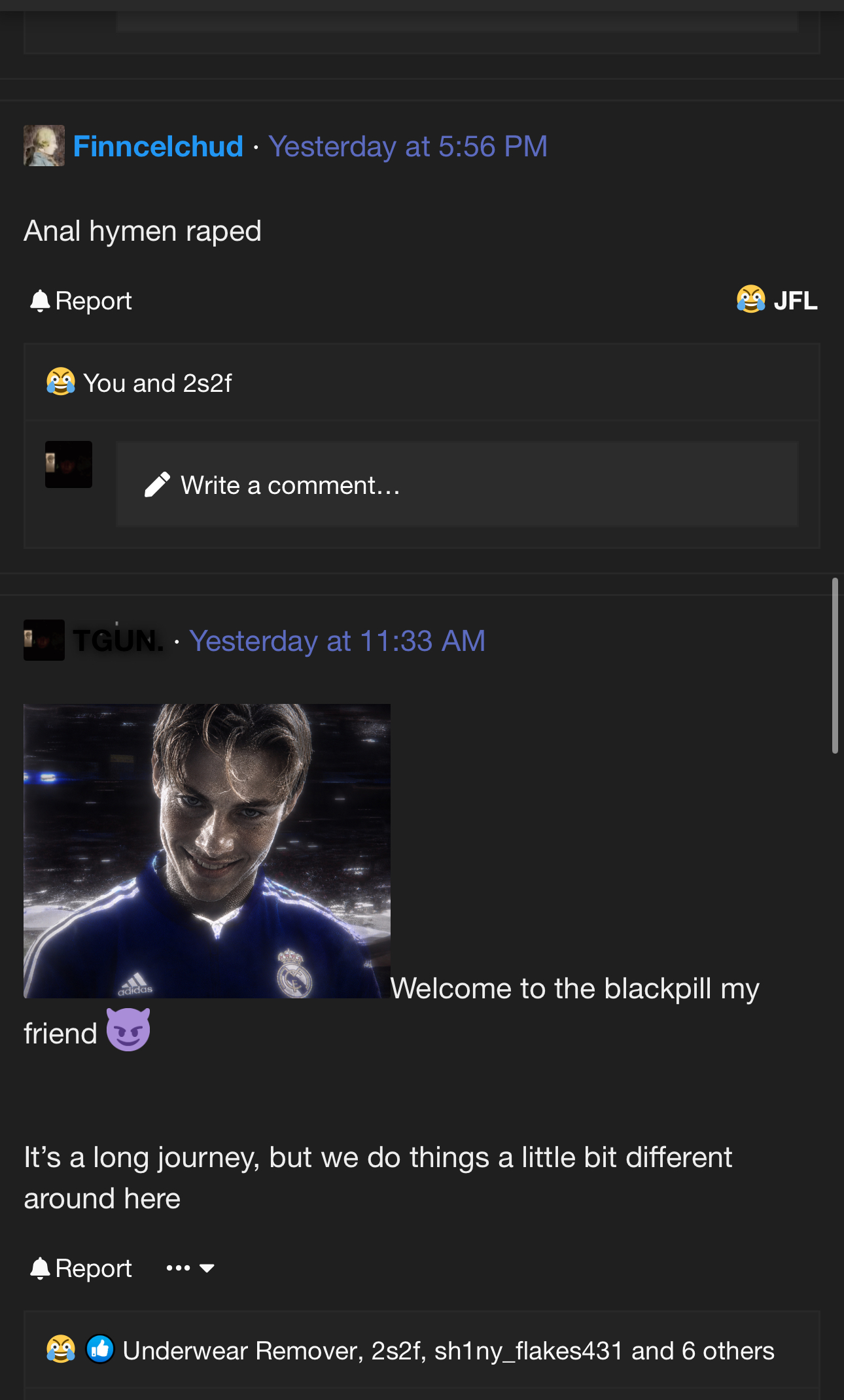Report the blackpill welcome post

click(81, 1269)
